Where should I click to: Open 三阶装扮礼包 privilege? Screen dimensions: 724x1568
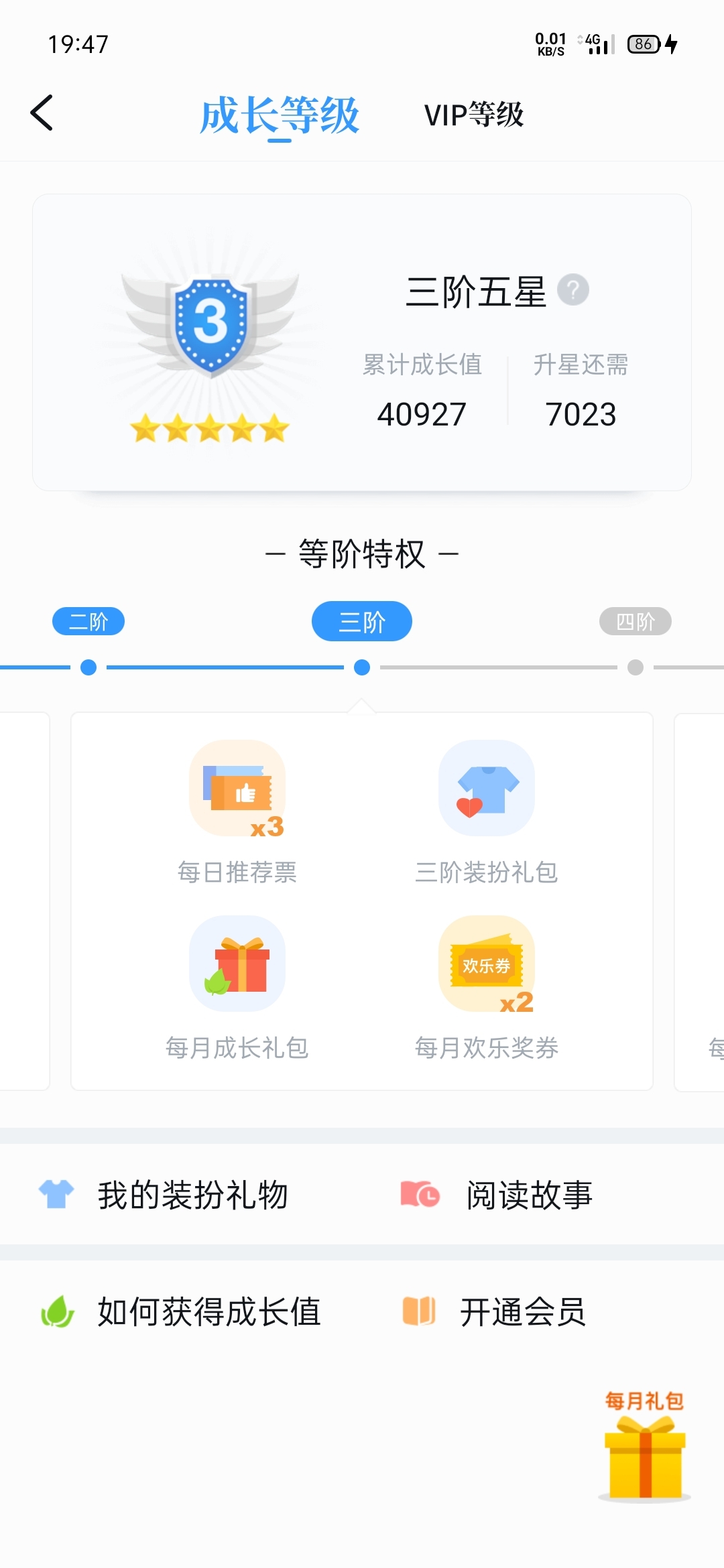tap(487, 812)
